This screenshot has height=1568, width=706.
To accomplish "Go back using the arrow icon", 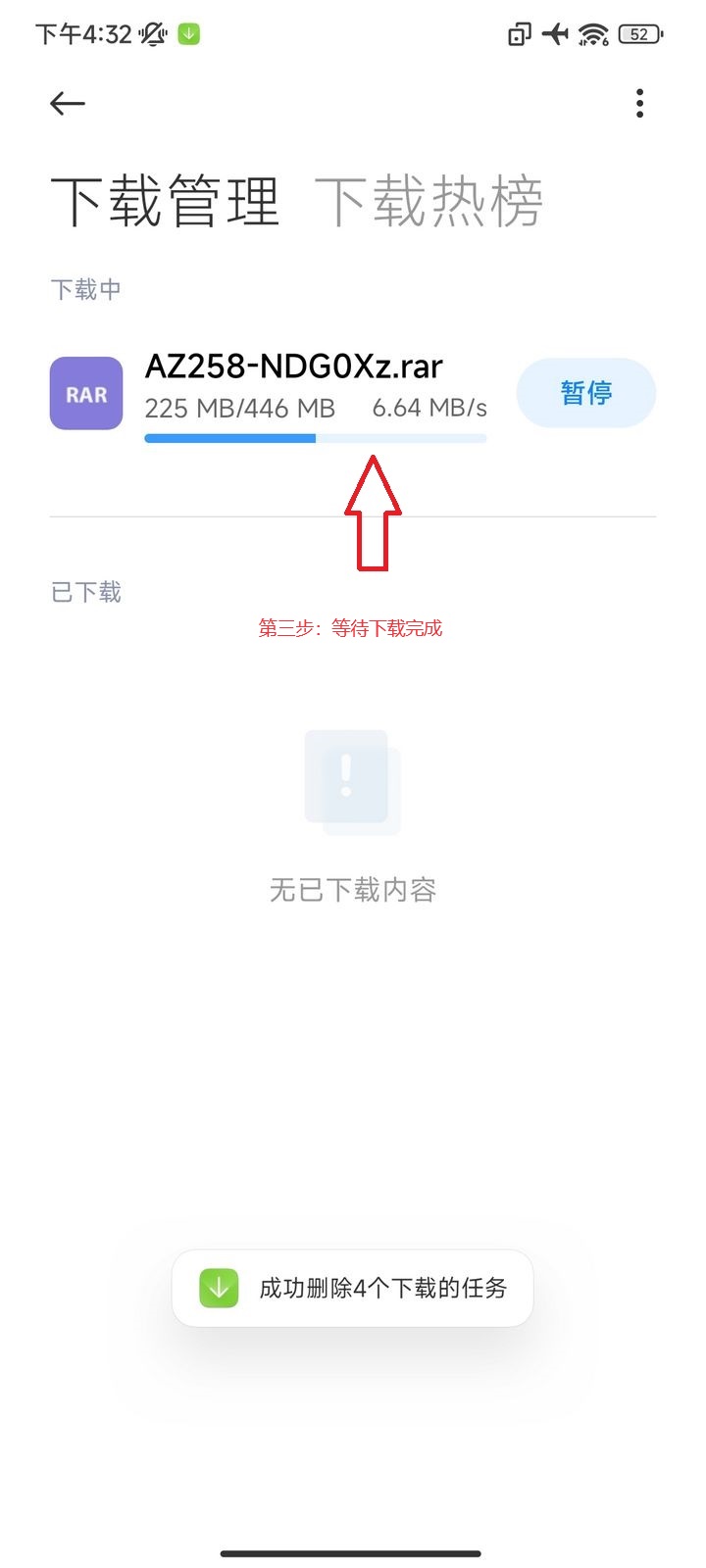I will [x=68, y=103].
